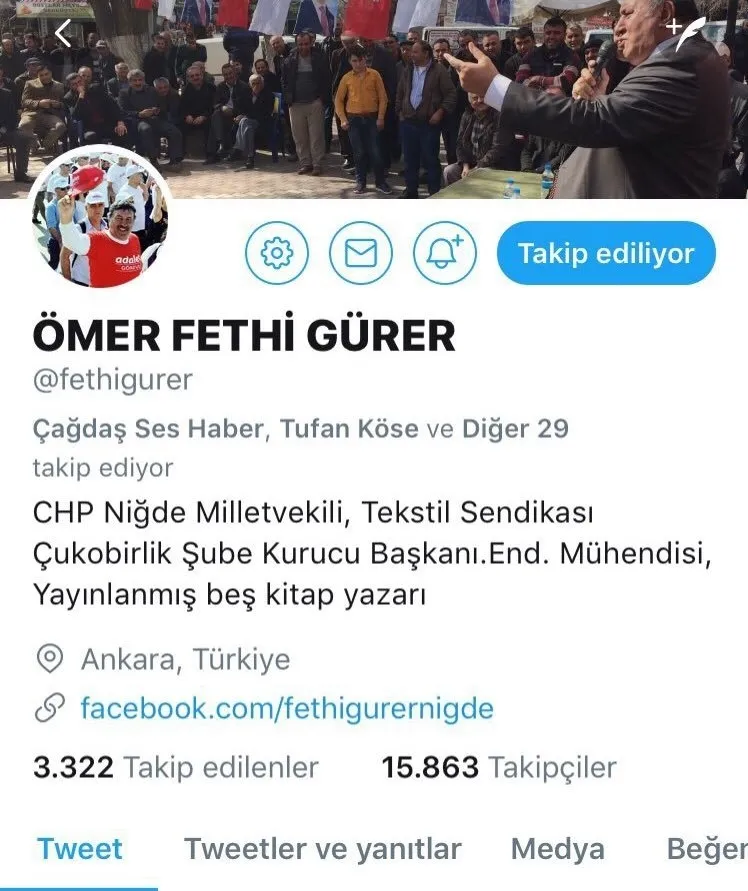Image resolution: width=748 pixels, height=891 pixels.
Task: View the profile picture
Action: pos(98,218)
